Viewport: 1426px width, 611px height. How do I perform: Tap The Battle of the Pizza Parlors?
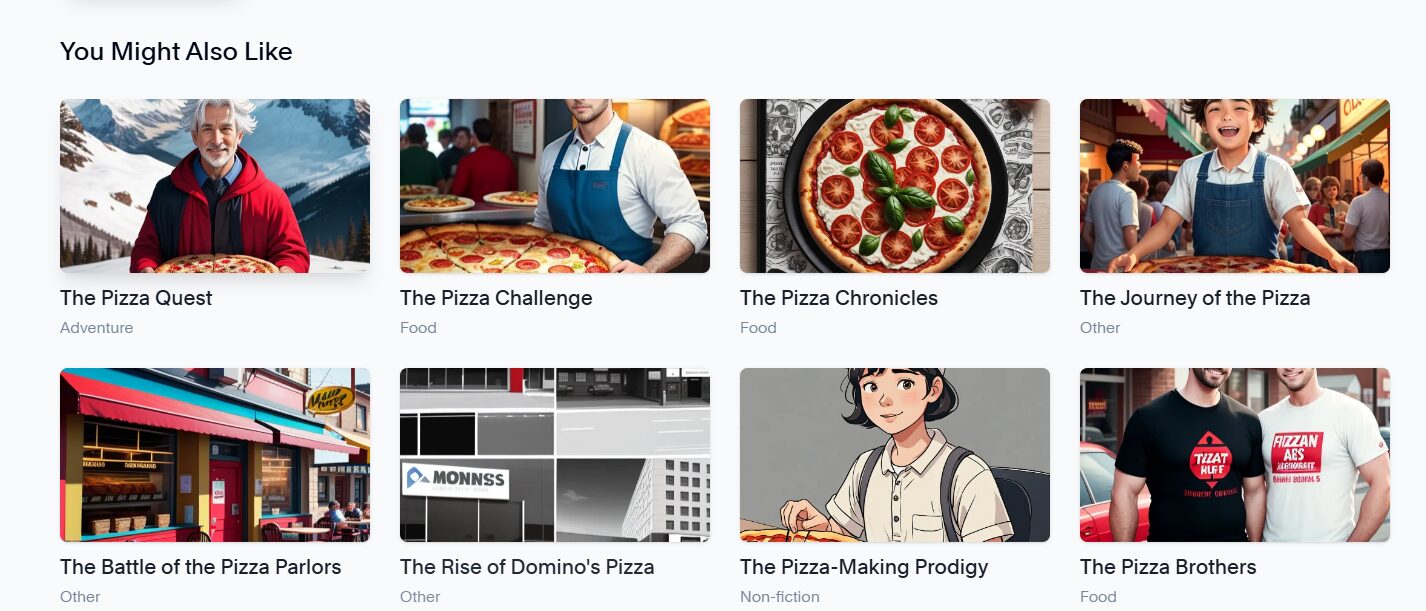tap(215, 455)
